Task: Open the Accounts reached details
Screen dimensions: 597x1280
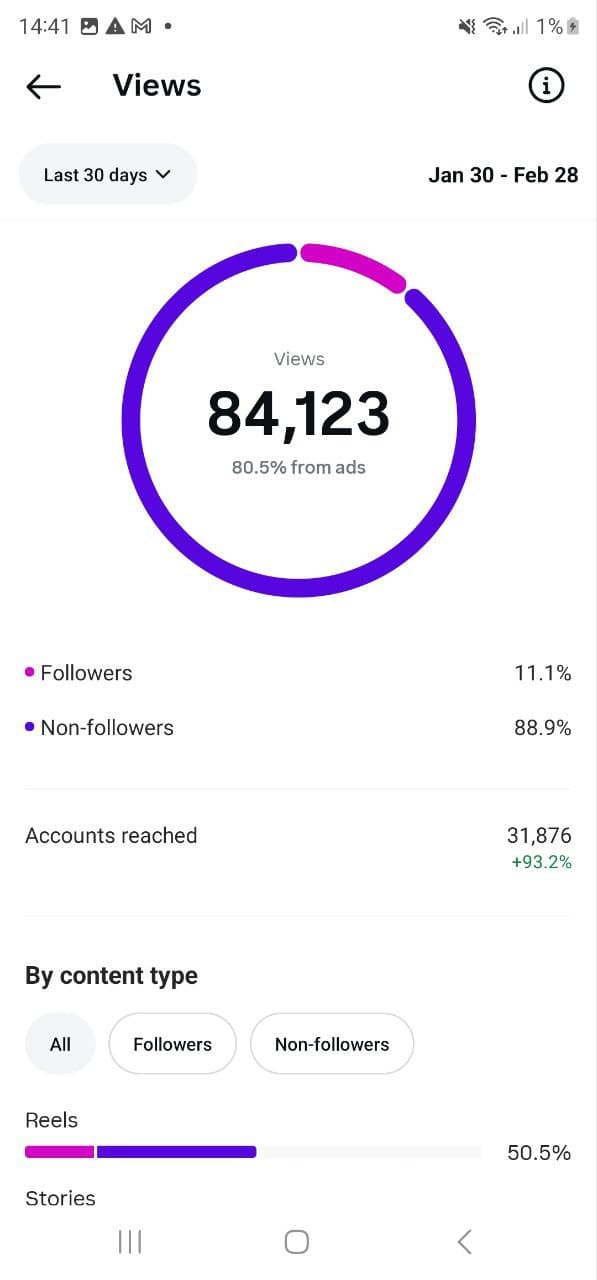Action: coord(298,847)
